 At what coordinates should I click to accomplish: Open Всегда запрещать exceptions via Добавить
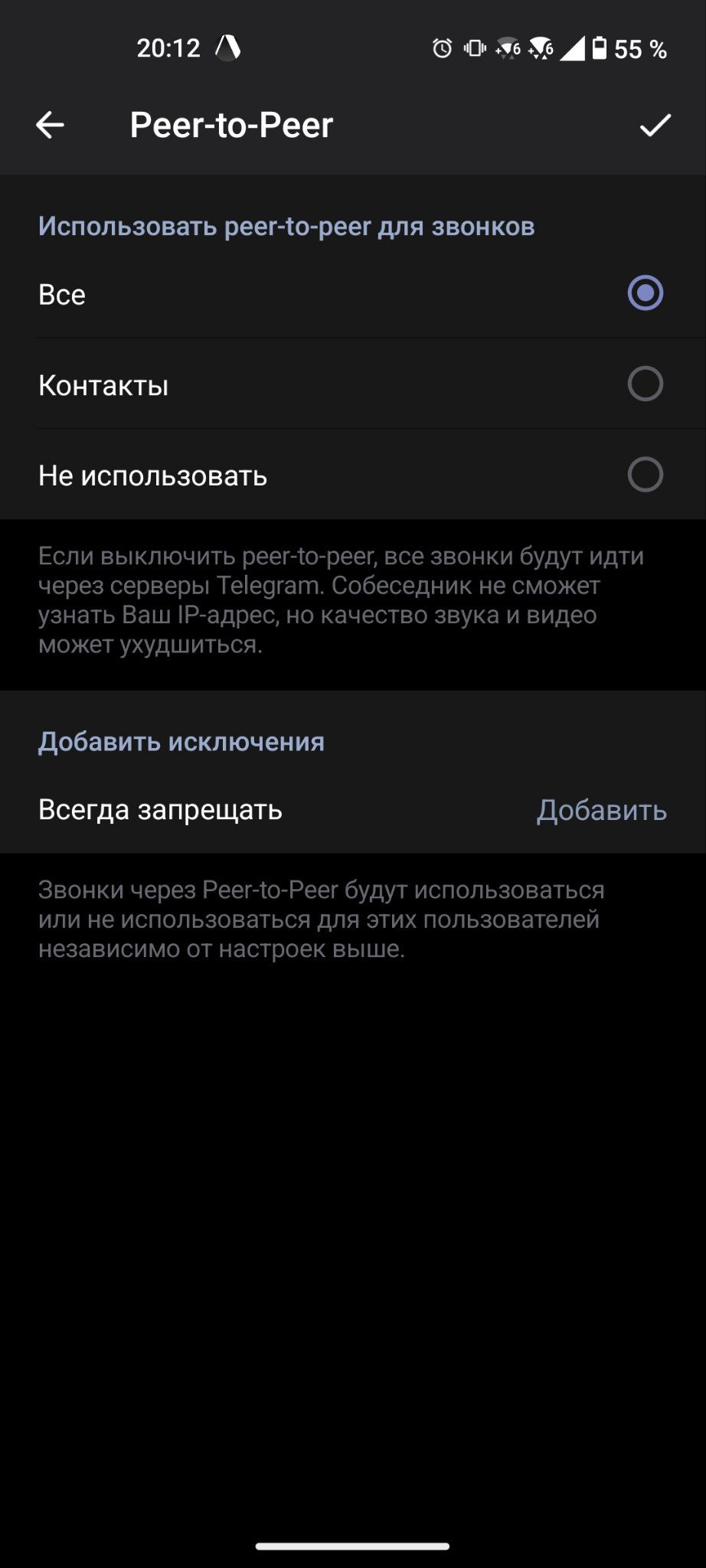coord(601,810)
